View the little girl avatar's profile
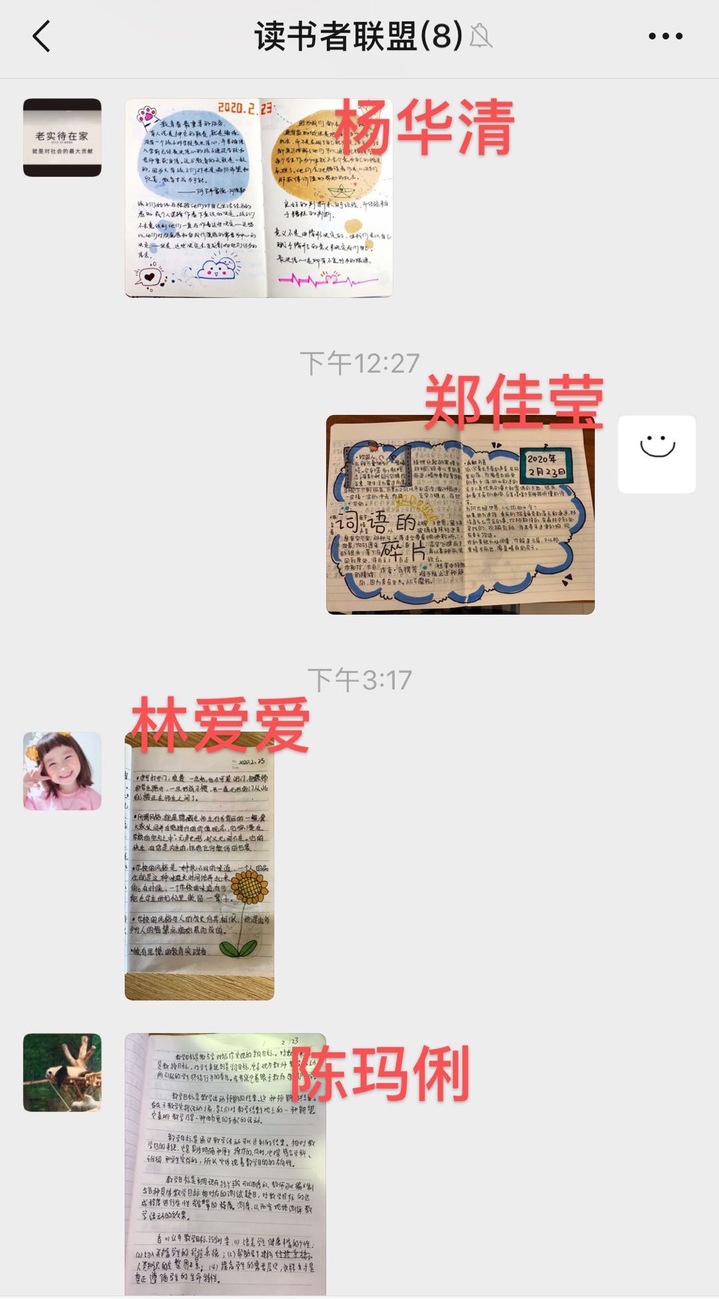Viewport: 719px width, 1299px height. point(62,770)
